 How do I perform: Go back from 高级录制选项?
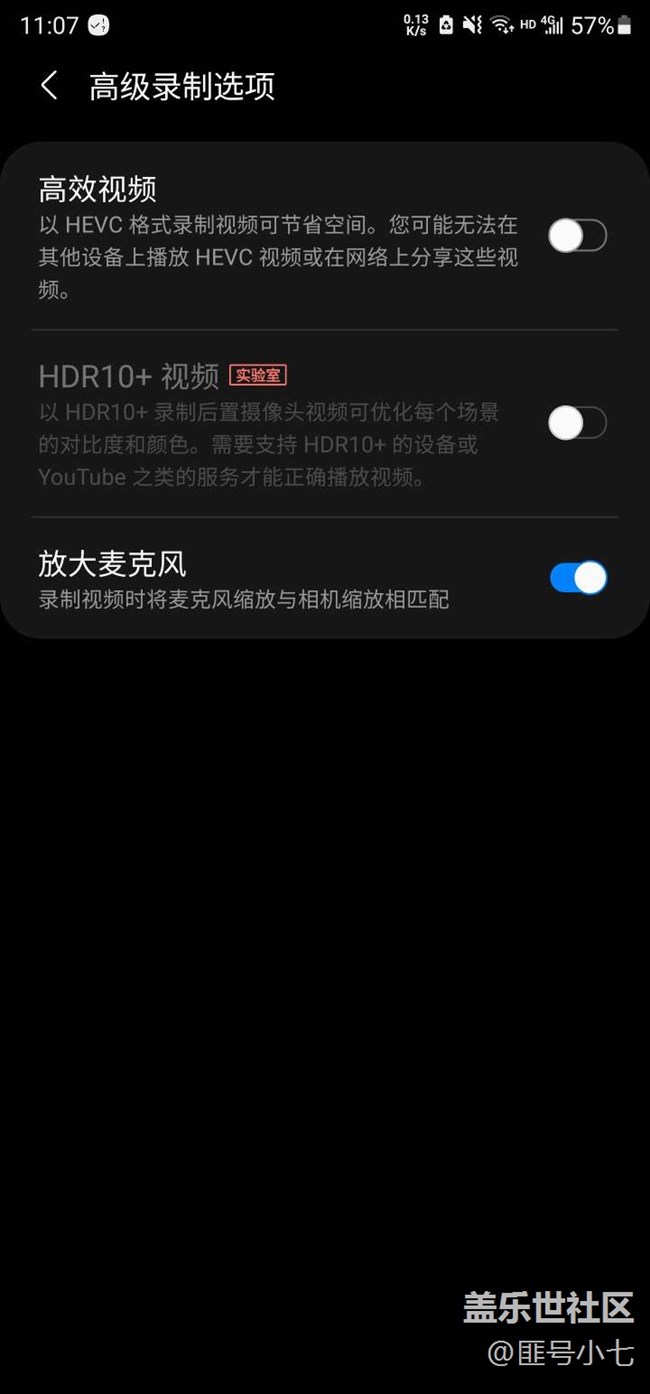point(49,86)
